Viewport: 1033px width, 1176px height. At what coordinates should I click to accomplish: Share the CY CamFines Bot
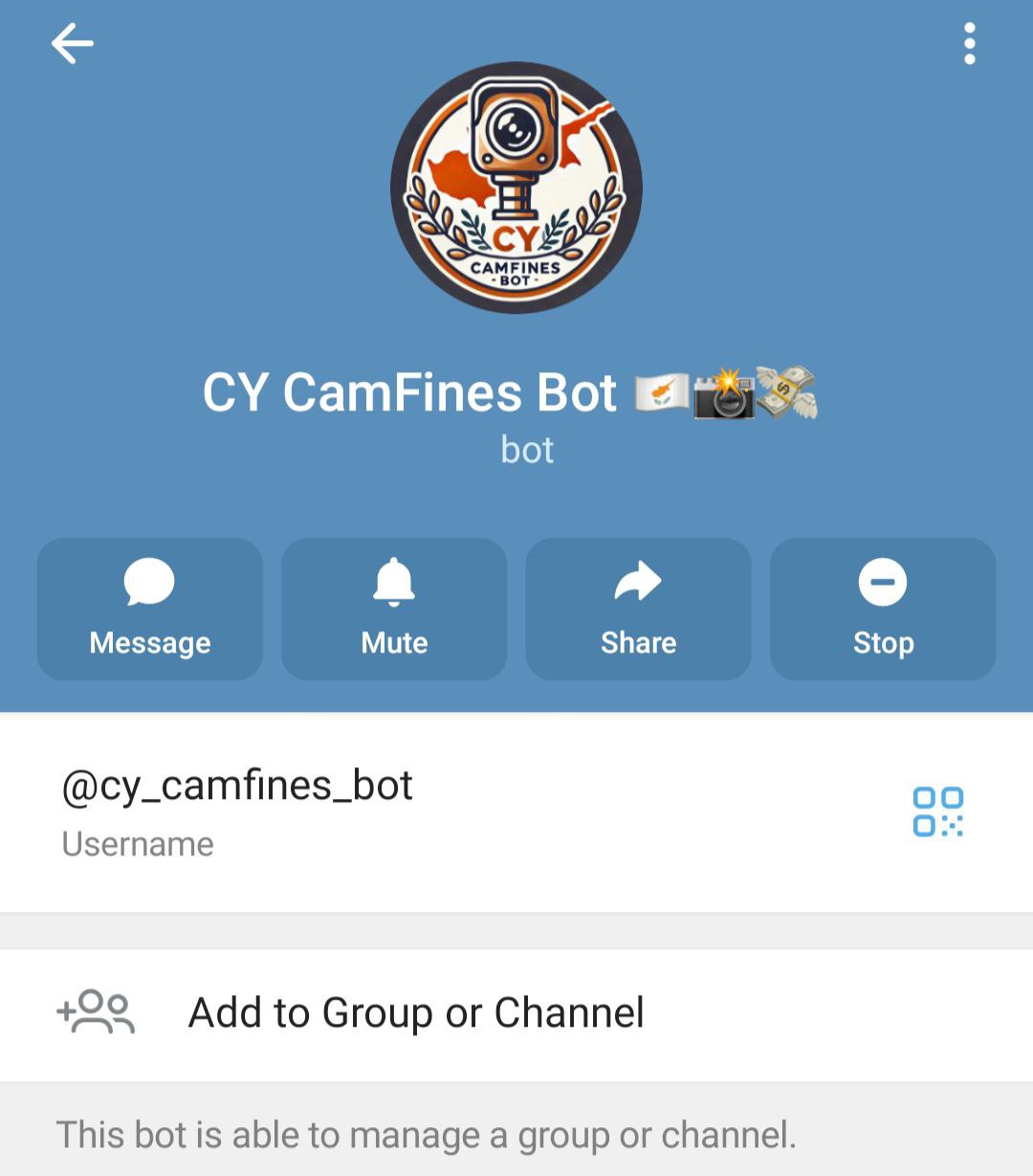pyautogui.click(x=638, y=610)
